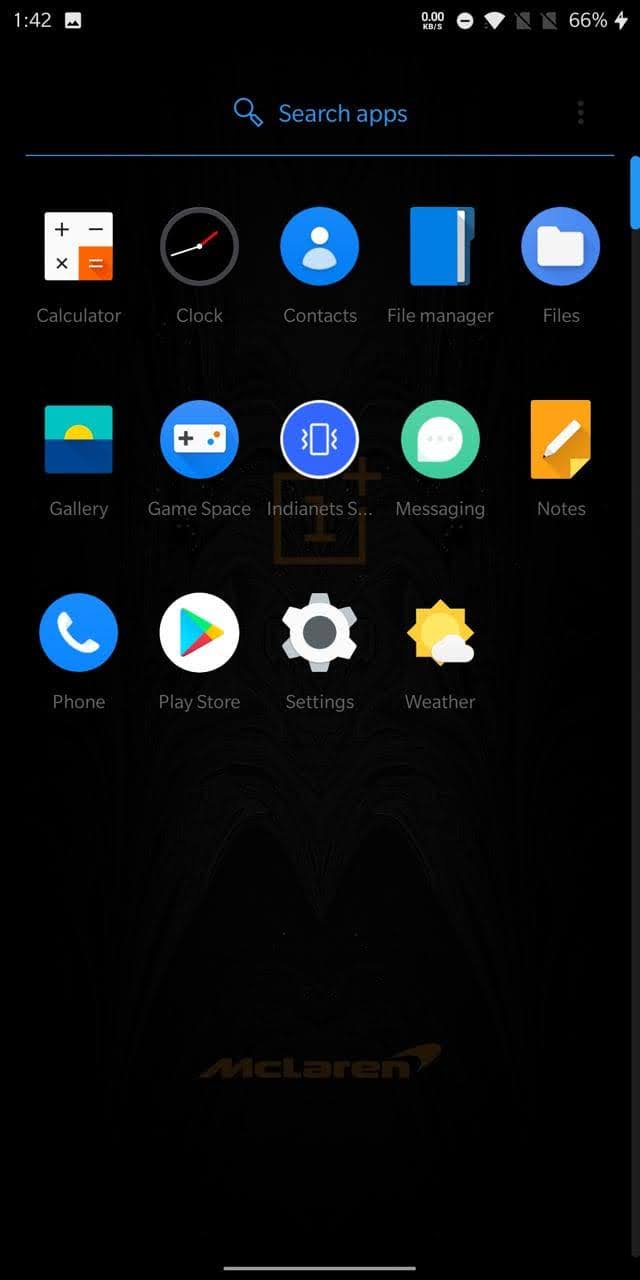Open the Indianets app

pyautogui.click(x=319, y=439)
